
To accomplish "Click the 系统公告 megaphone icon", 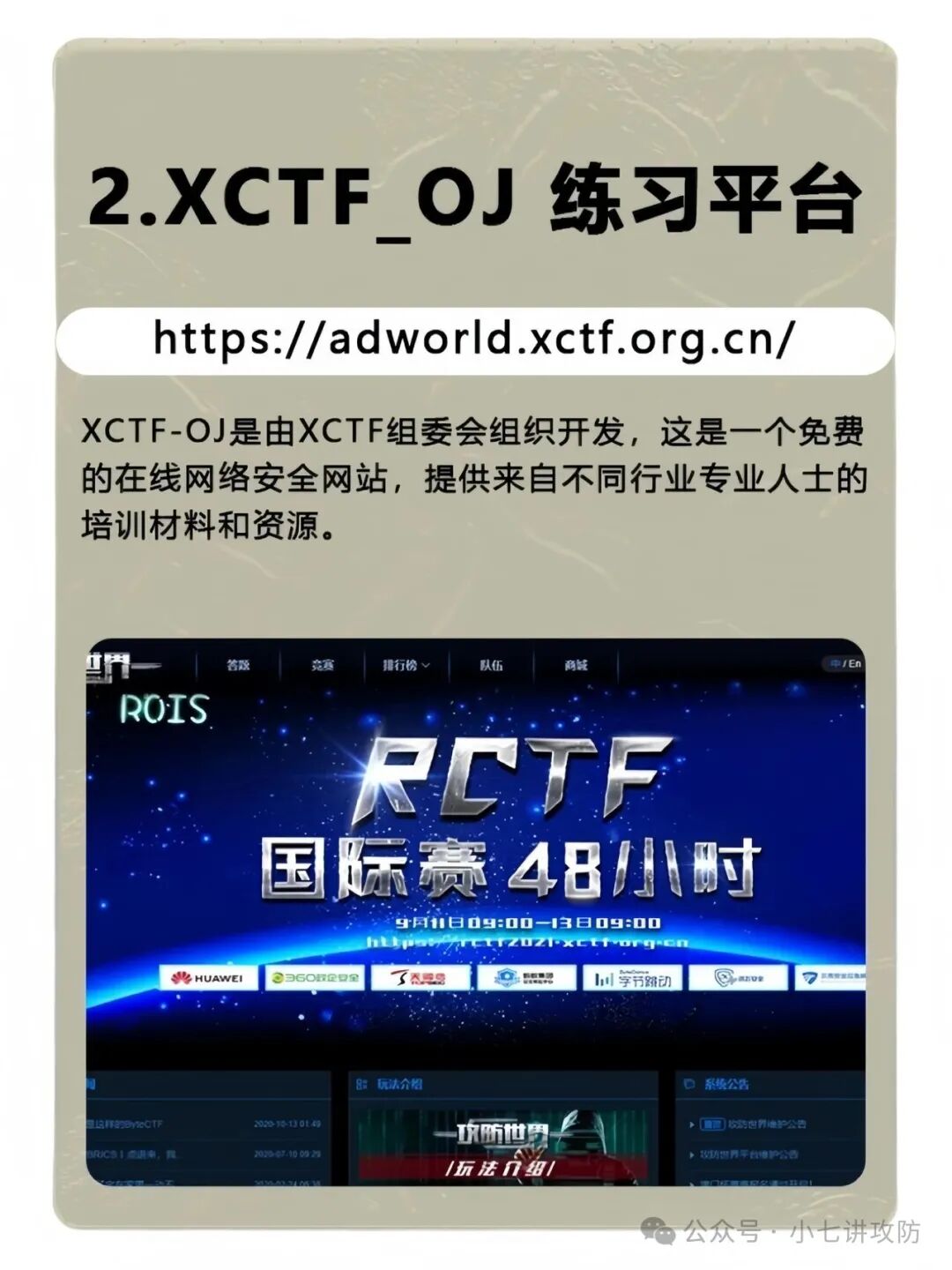I will [690, 1082].
